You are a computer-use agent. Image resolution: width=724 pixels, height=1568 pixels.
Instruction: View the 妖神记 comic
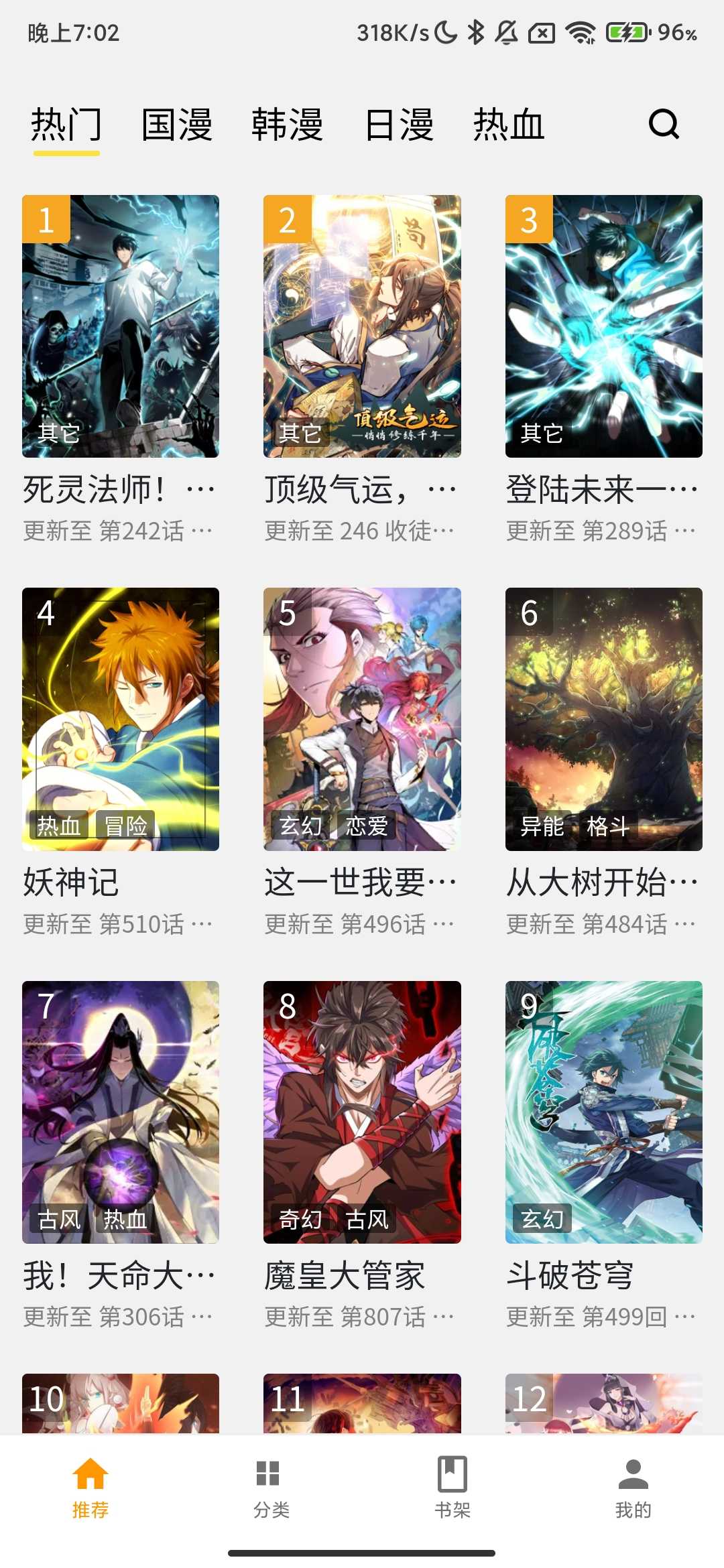point(121,719)
